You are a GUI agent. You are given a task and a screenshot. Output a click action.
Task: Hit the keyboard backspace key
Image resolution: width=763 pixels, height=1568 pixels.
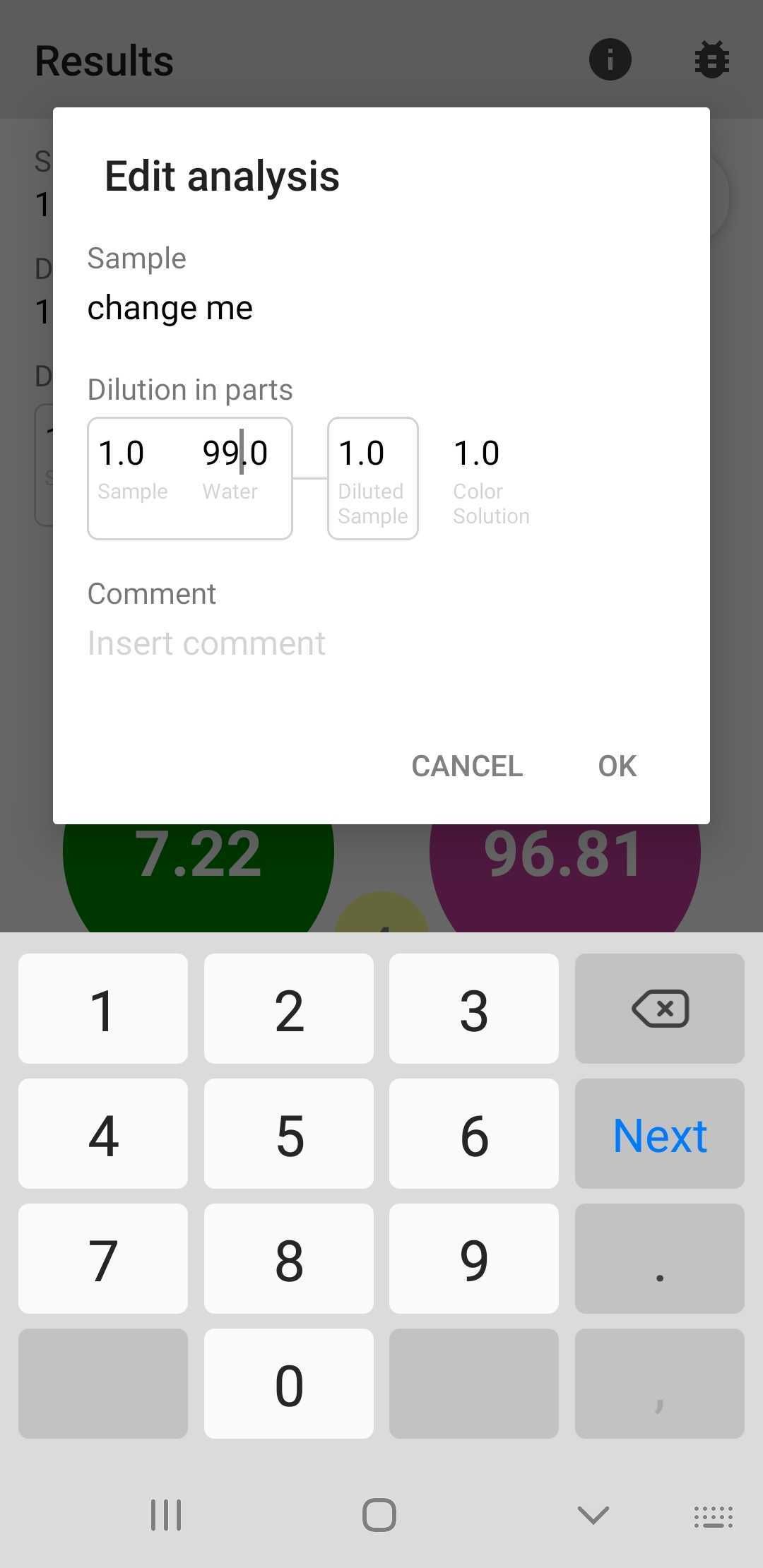tap(660, 1009)
